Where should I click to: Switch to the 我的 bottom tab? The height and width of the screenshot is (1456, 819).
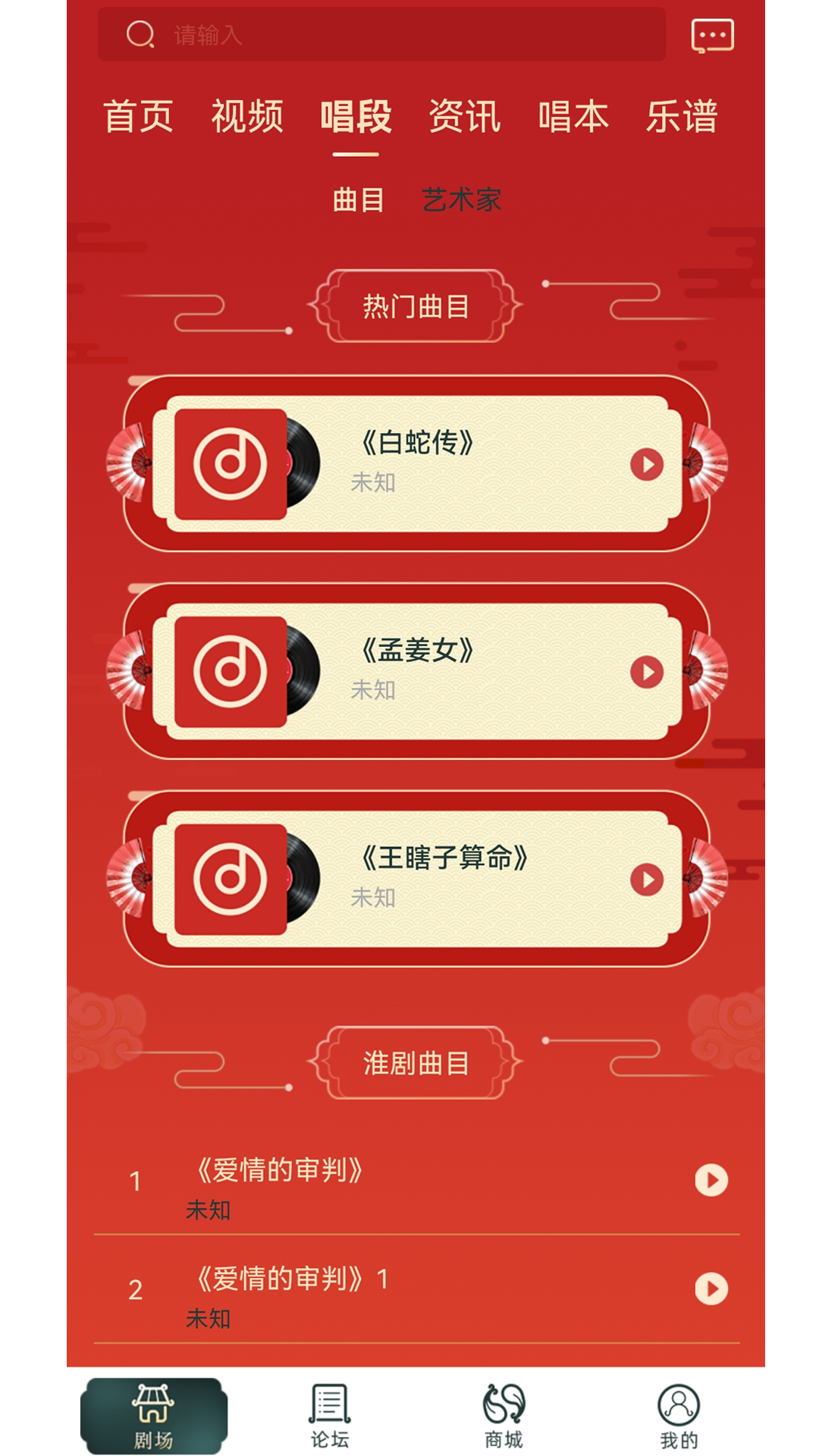679,1416
